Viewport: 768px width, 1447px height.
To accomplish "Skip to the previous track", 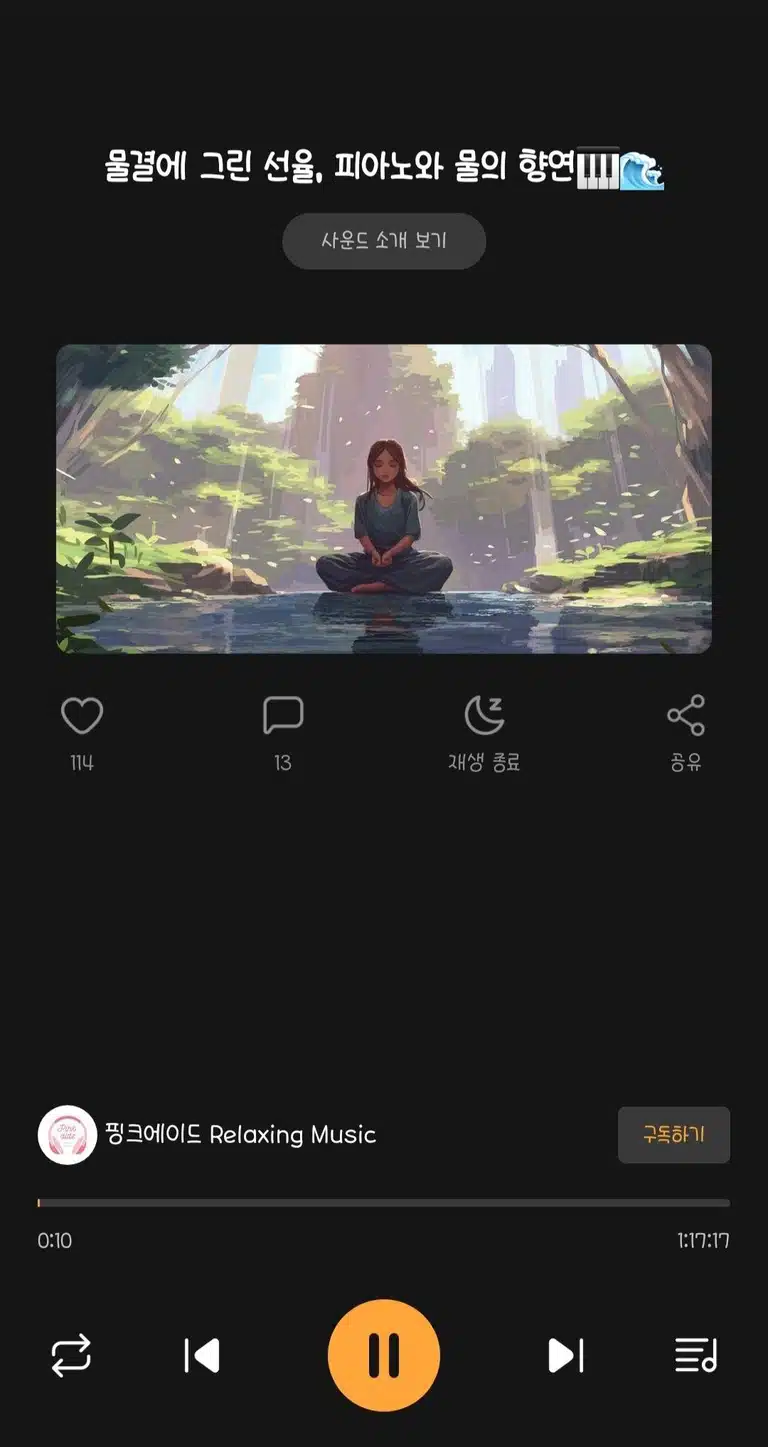I will tap(202, 1356).
